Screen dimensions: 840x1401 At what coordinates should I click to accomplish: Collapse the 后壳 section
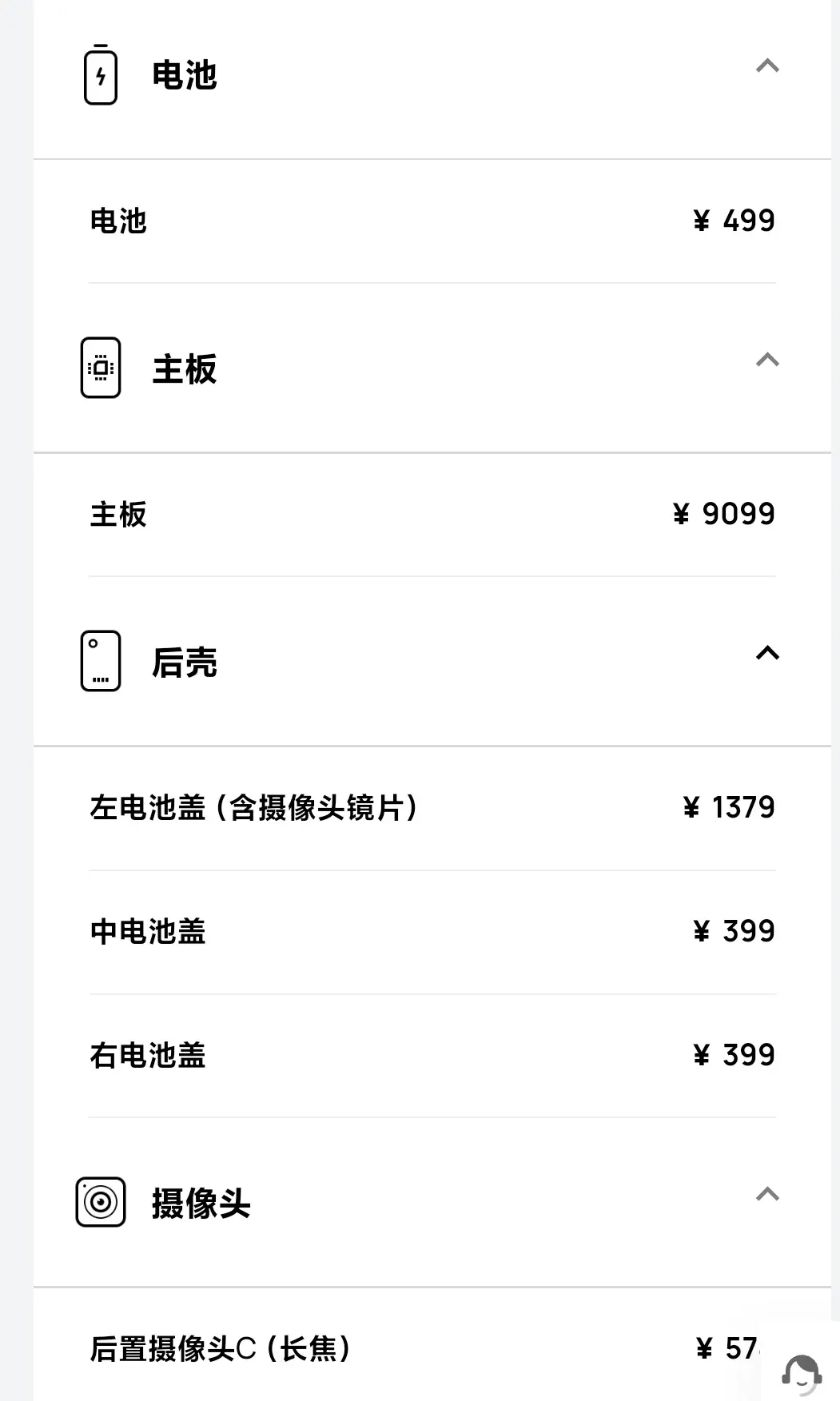tap(768, 654)
